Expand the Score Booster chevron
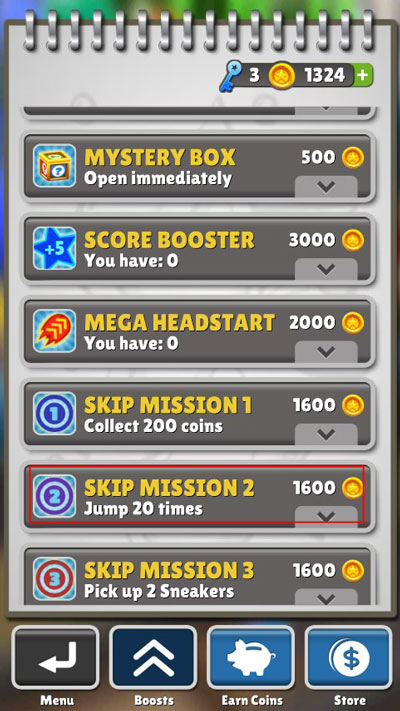 click(x=326, y=269)
